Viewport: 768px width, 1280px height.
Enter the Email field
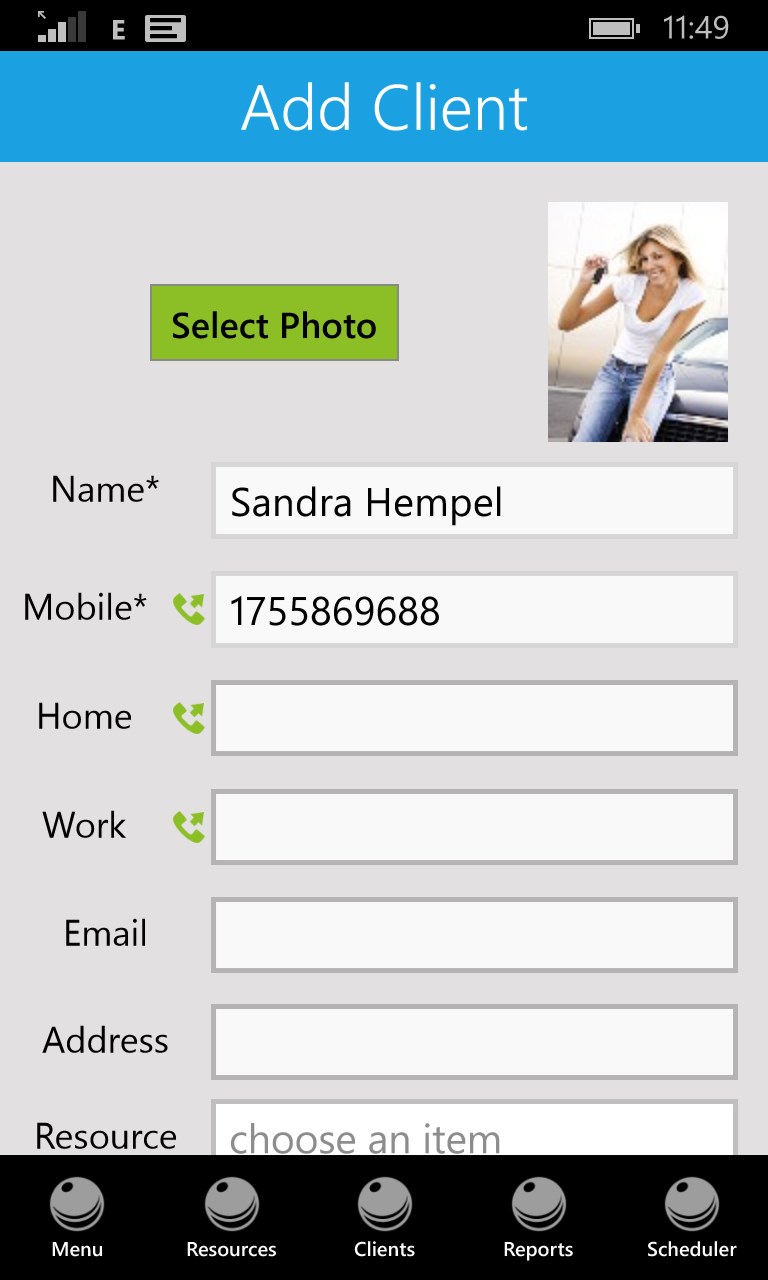[474, 934]
